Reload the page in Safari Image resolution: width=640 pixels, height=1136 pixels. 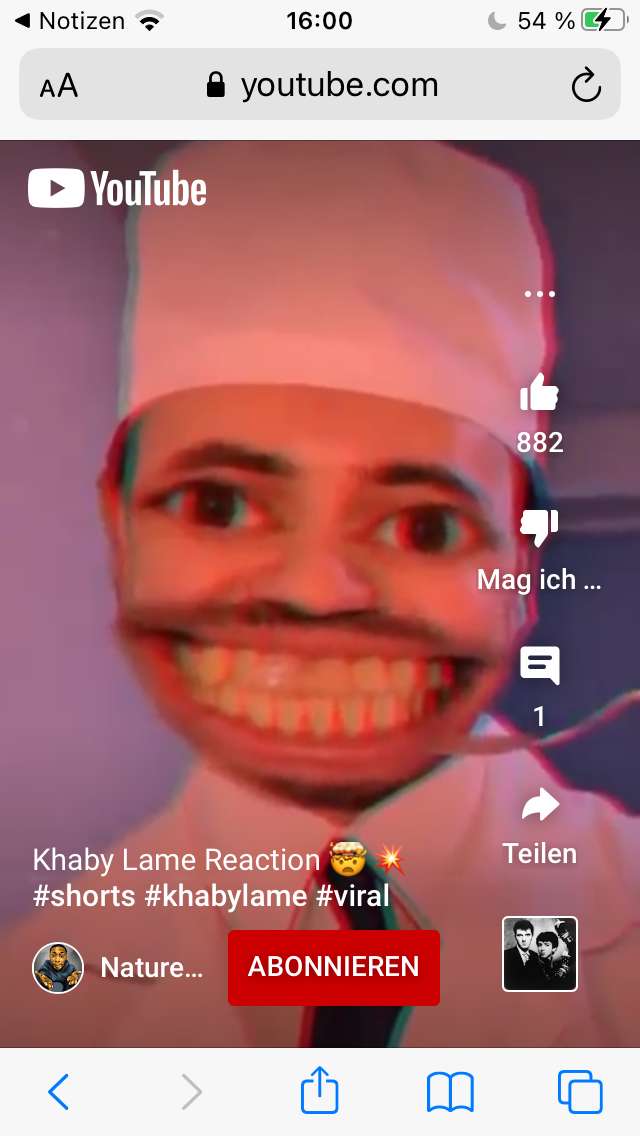click(x=586, y=86)
